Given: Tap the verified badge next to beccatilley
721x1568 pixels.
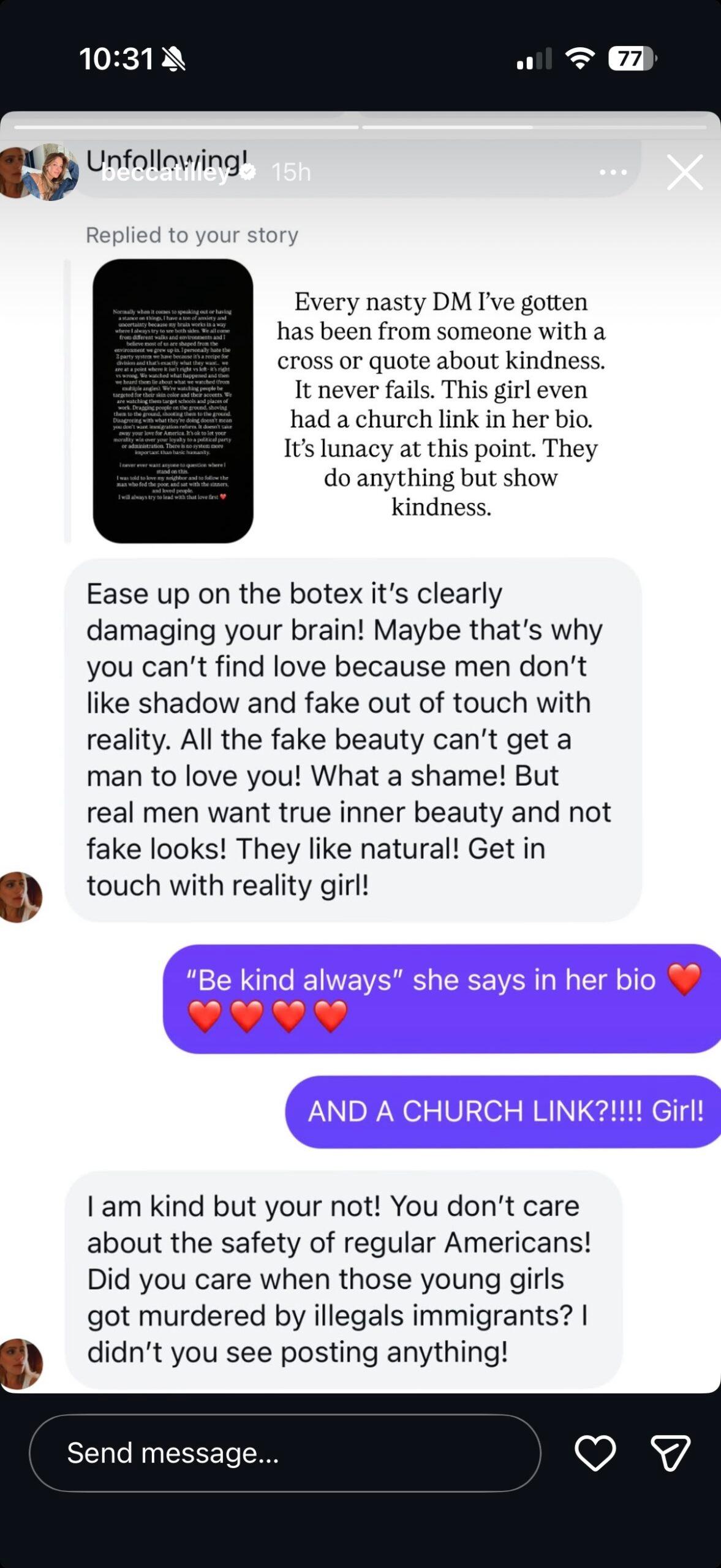Looking at the screenshot, I should pos(247,173).
